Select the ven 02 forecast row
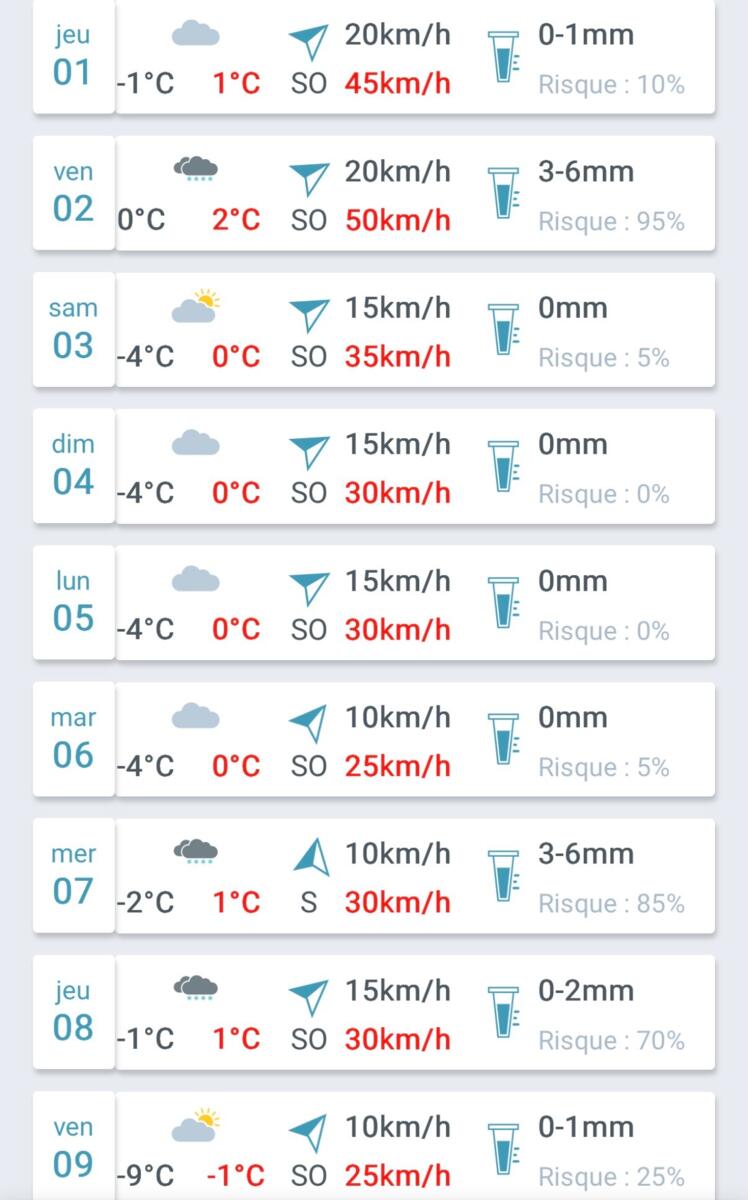 click(374, 194)
